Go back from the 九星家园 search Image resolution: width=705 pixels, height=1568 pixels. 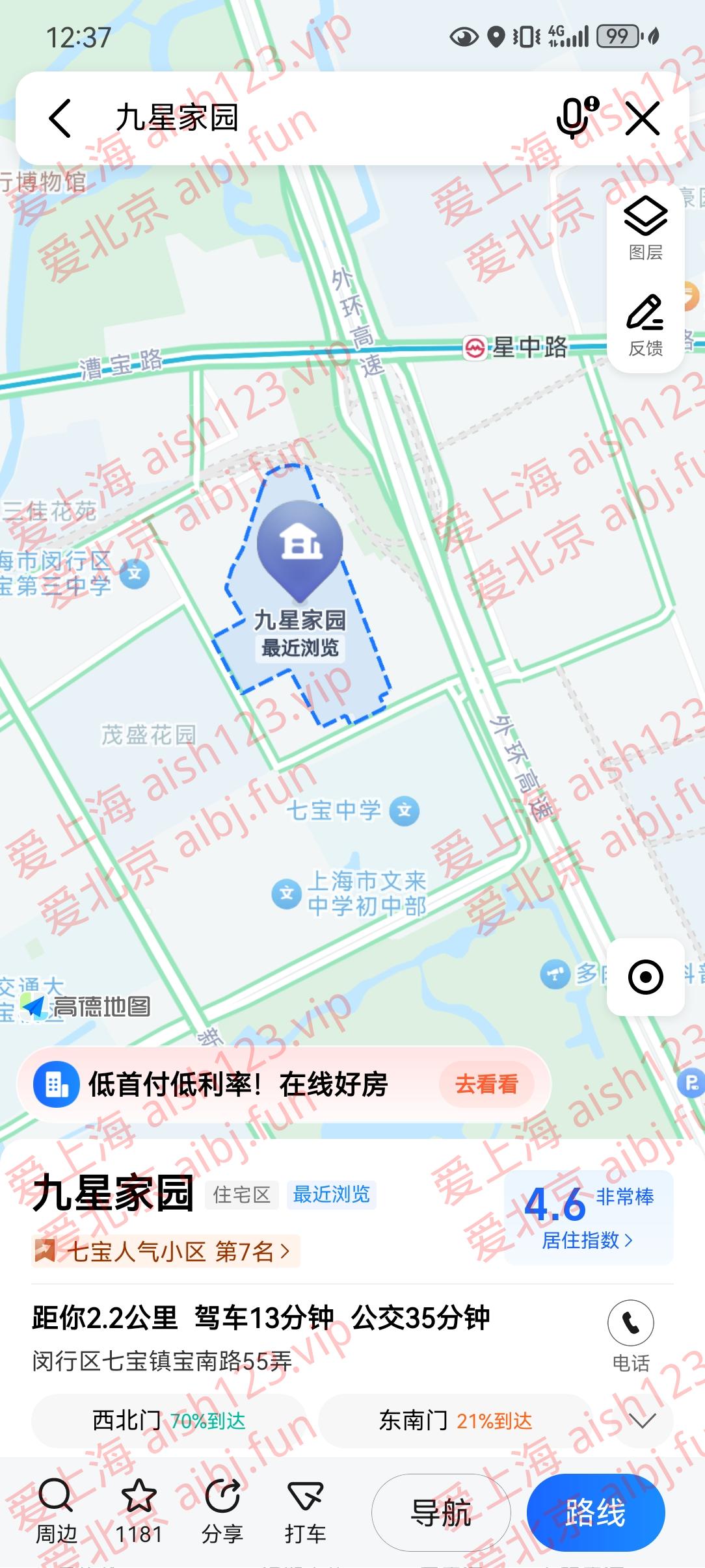[x=60, y=118]
